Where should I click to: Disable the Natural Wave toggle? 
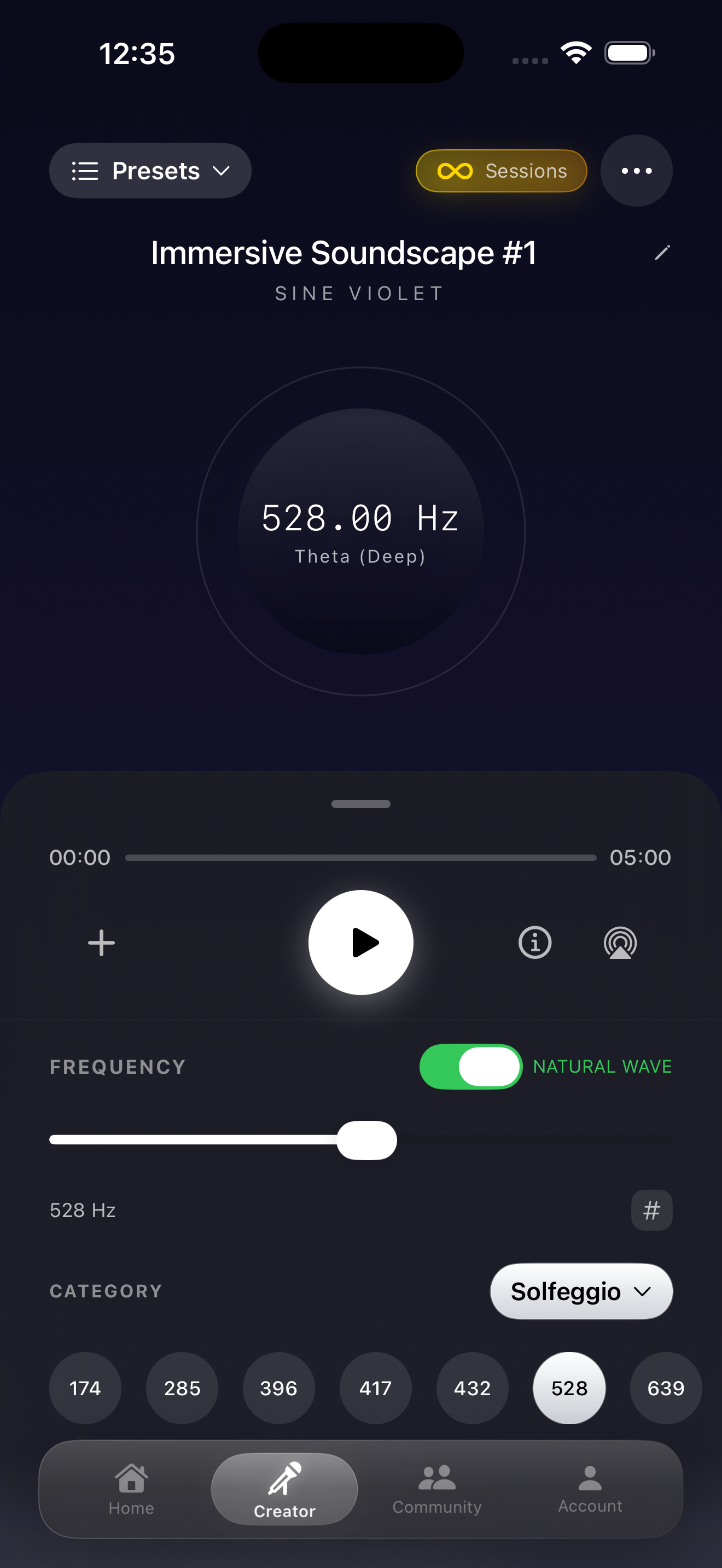[x=470, y=1067]
